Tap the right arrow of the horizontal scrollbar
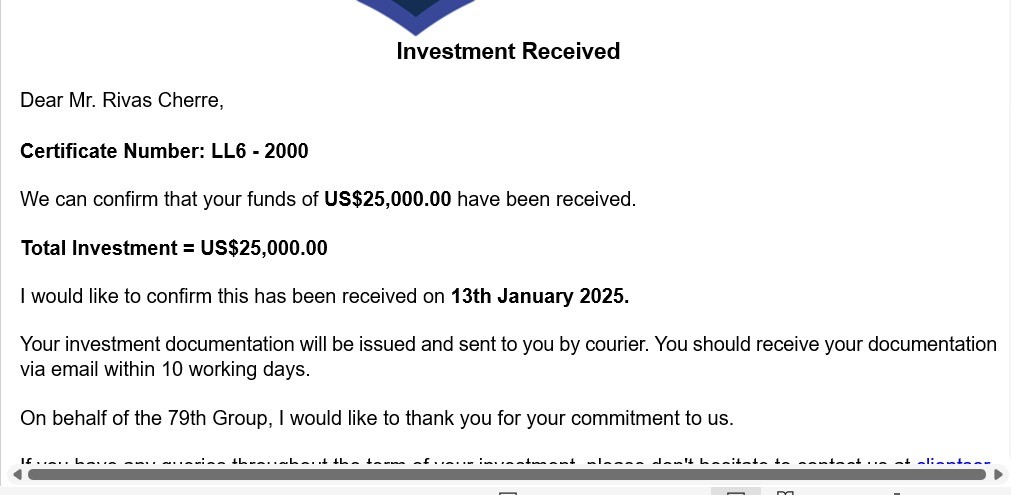This screenshot has width=1011, height=495. 997,474
